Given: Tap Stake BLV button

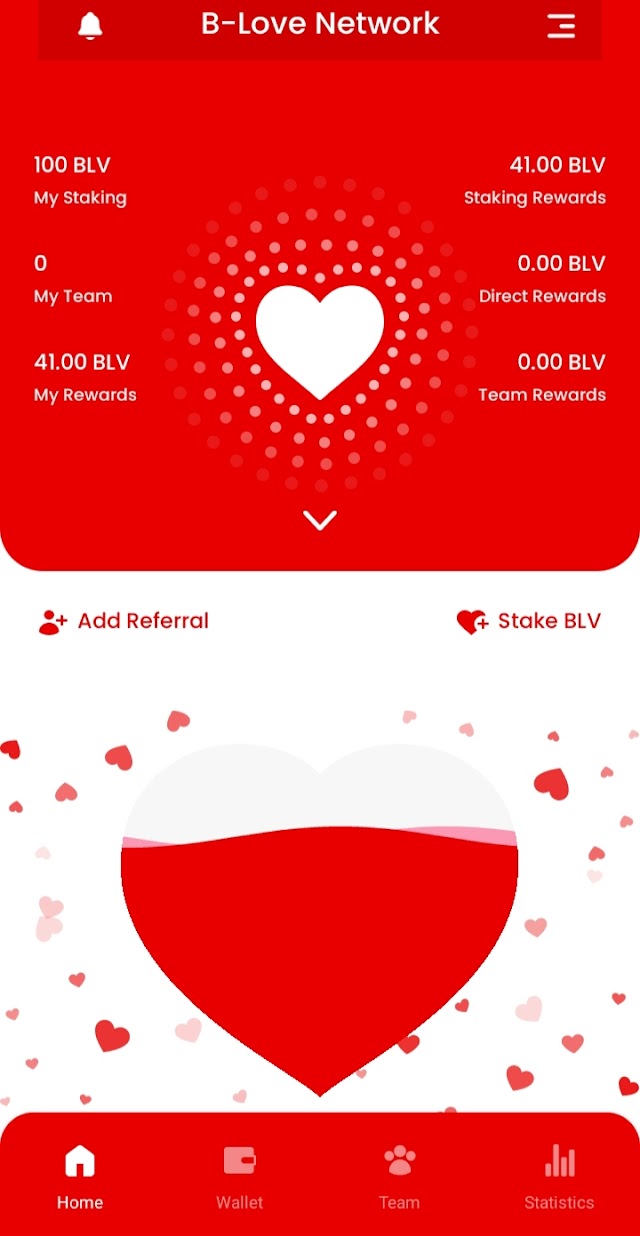Looking at the screenshot, I should (529, 621).
